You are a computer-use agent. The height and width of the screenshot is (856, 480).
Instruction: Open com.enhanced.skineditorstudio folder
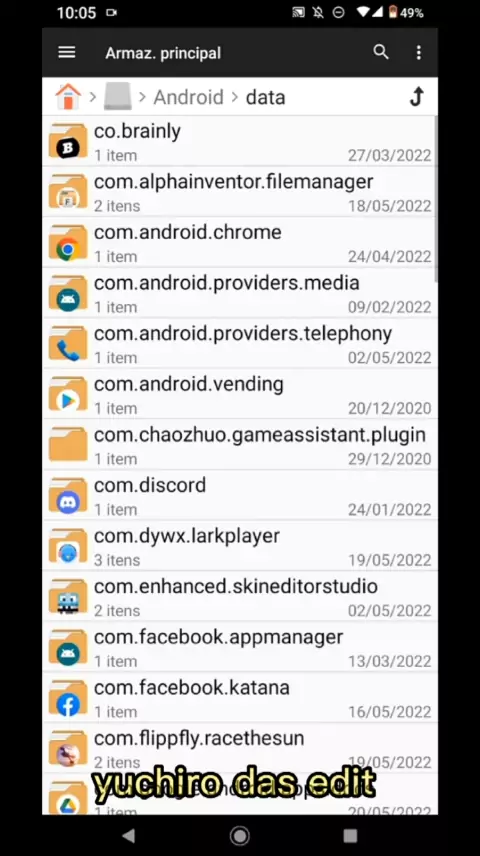240,597
